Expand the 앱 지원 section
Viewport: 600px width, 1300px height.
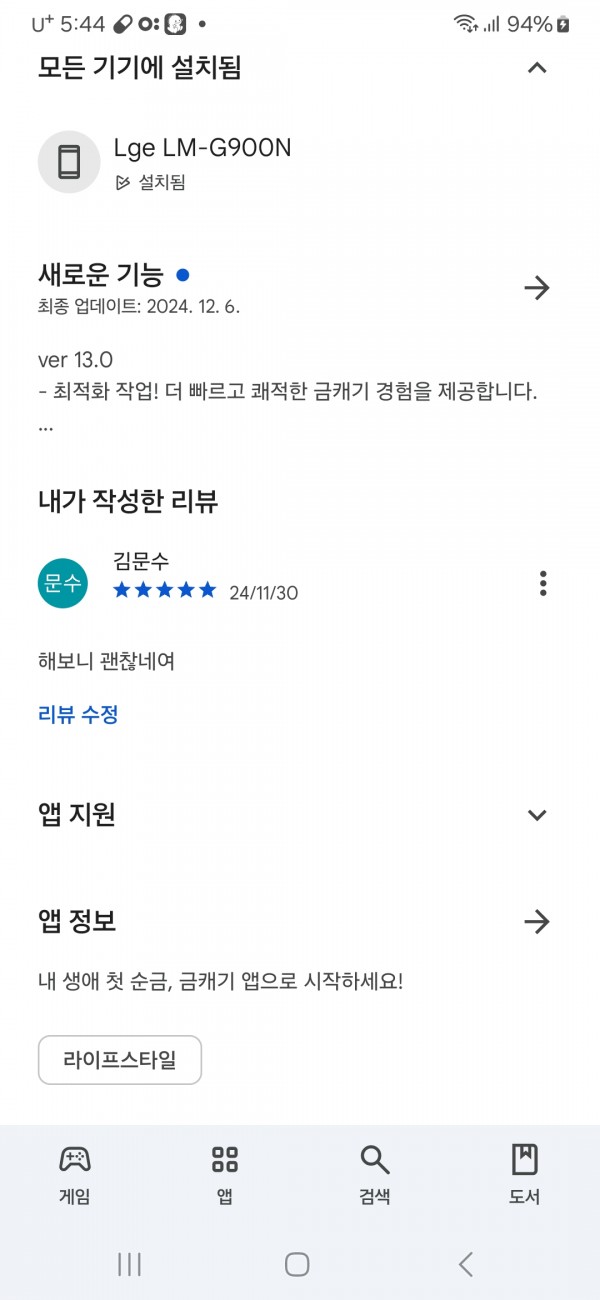[x=537, y=815]
